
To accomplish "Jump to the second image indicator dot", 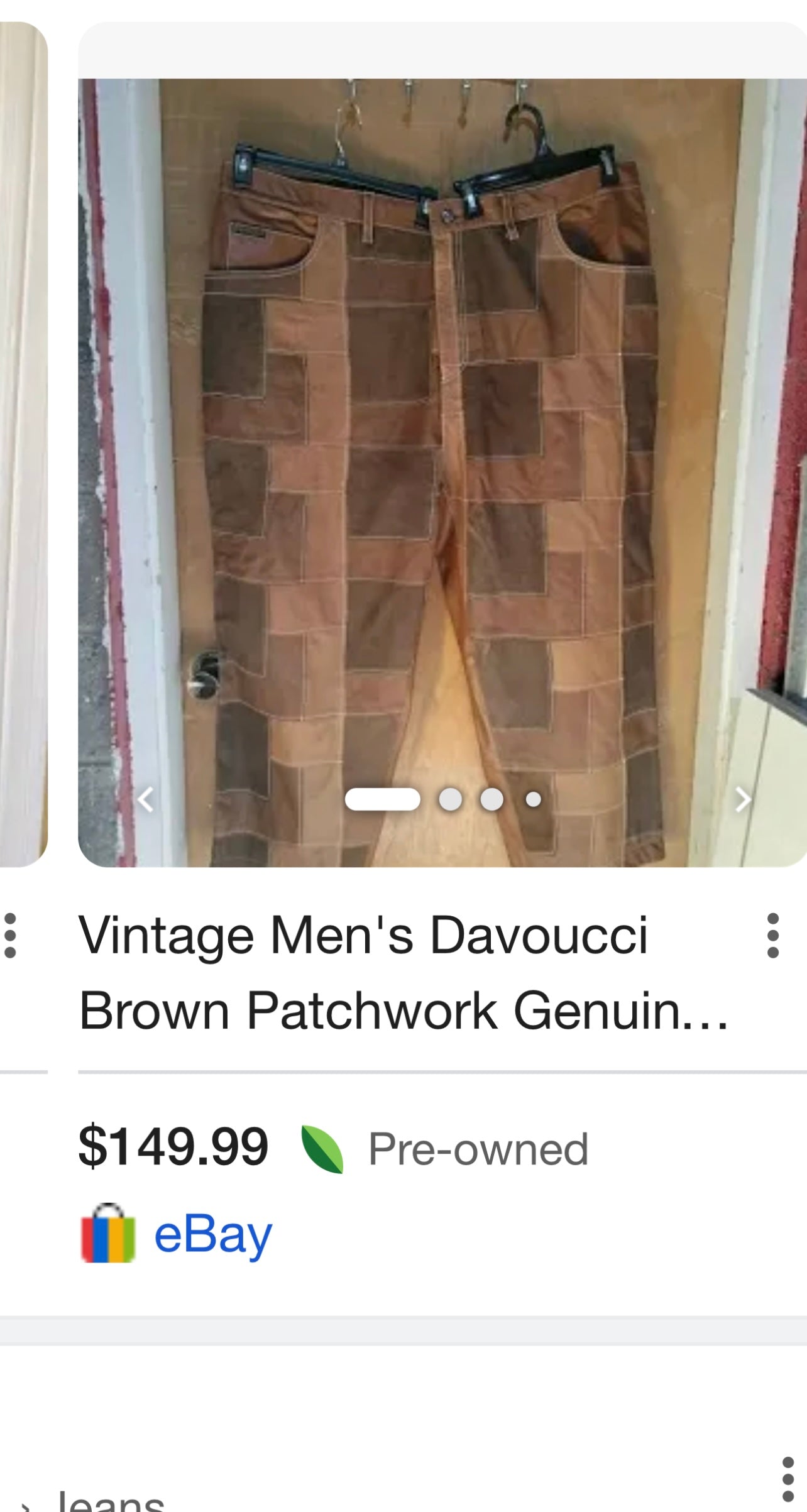I will [450, 799].
